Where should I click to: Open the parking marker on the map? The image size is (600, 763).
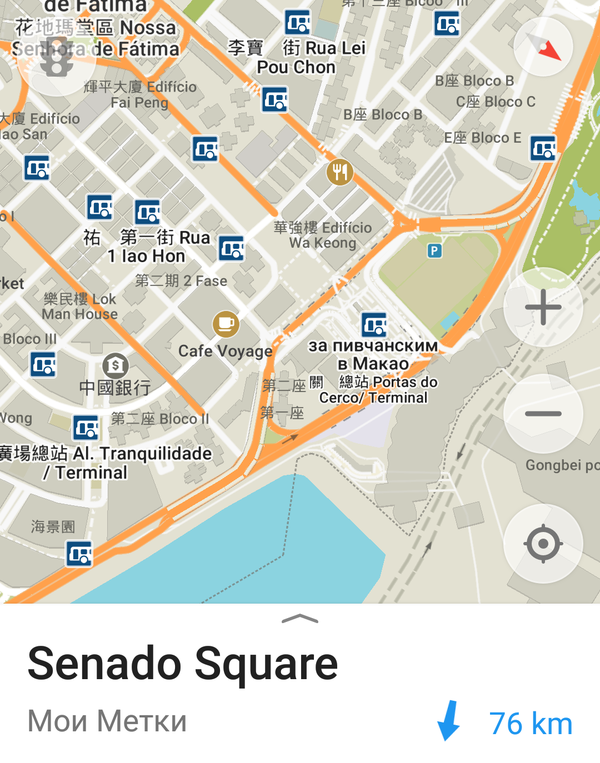(434, 251)
